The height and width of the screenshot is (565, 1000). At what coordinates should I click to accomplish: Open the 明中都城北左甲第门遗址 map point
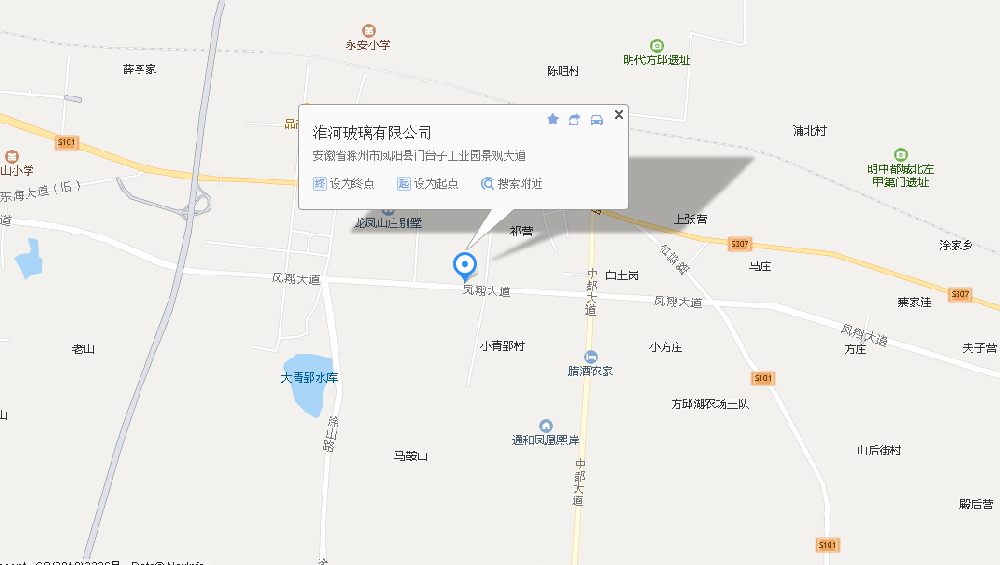click(x=901, y=155)
